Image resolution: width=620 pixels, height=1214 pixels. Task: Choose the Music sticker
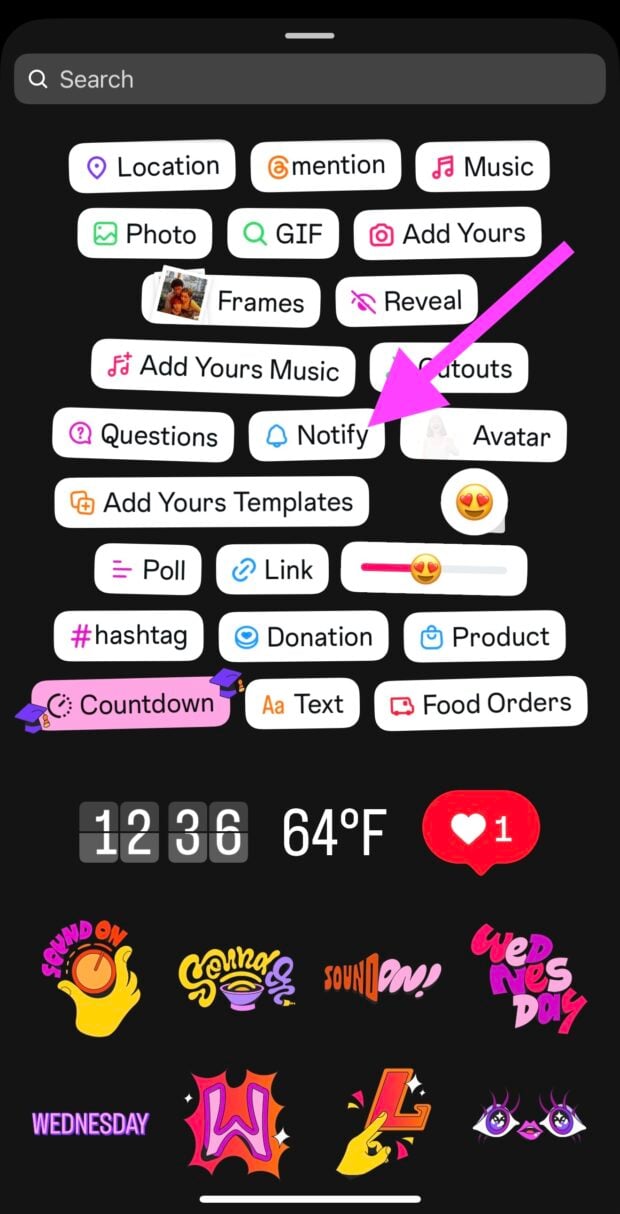[482, 166]
